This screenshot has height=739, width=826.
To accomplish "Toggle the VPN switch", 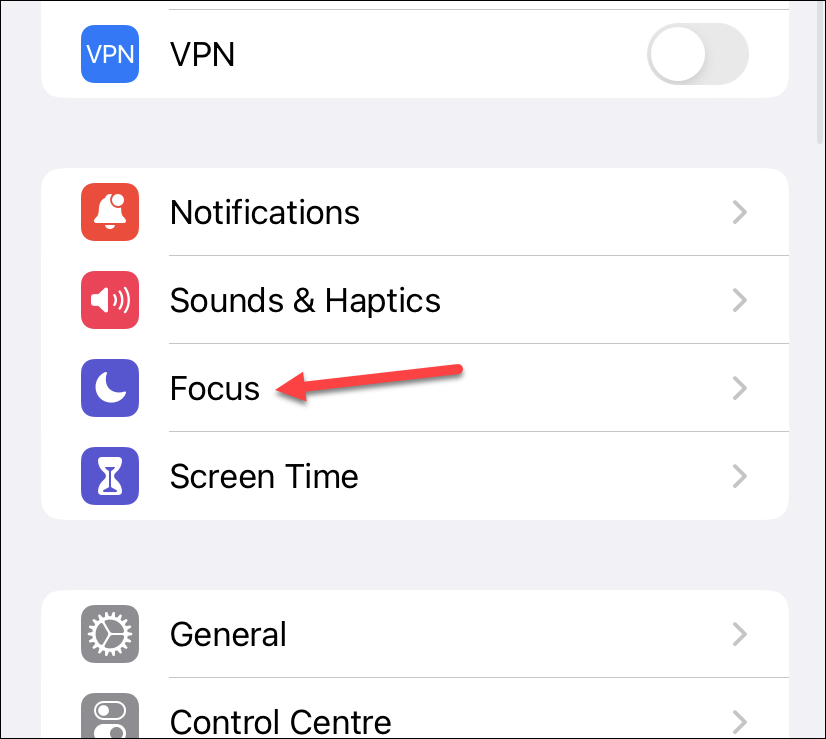I will [697, 53].
